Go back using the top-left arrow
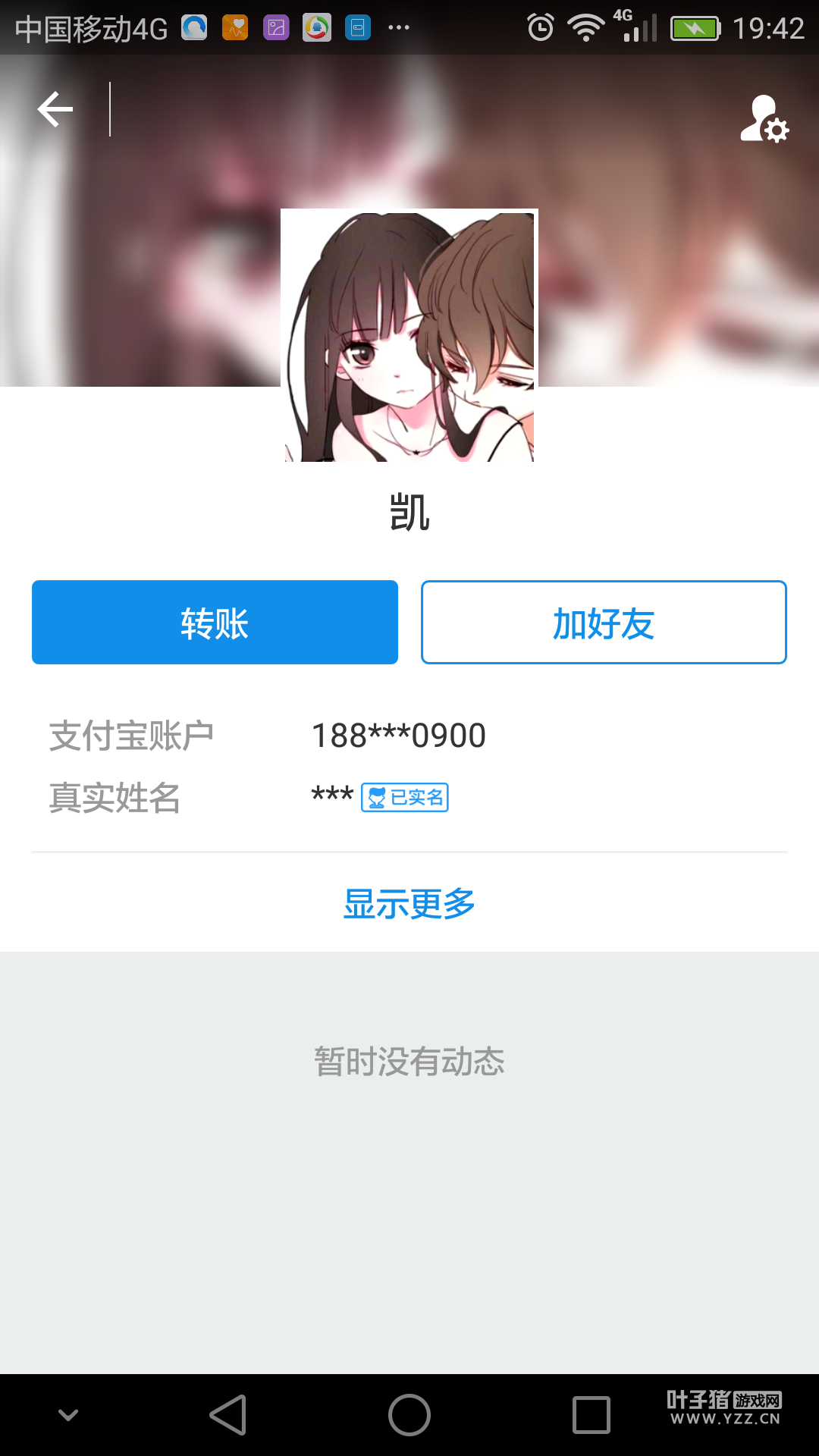The width and height of the screenshot is (819, 1456). (x=55, y=109)
